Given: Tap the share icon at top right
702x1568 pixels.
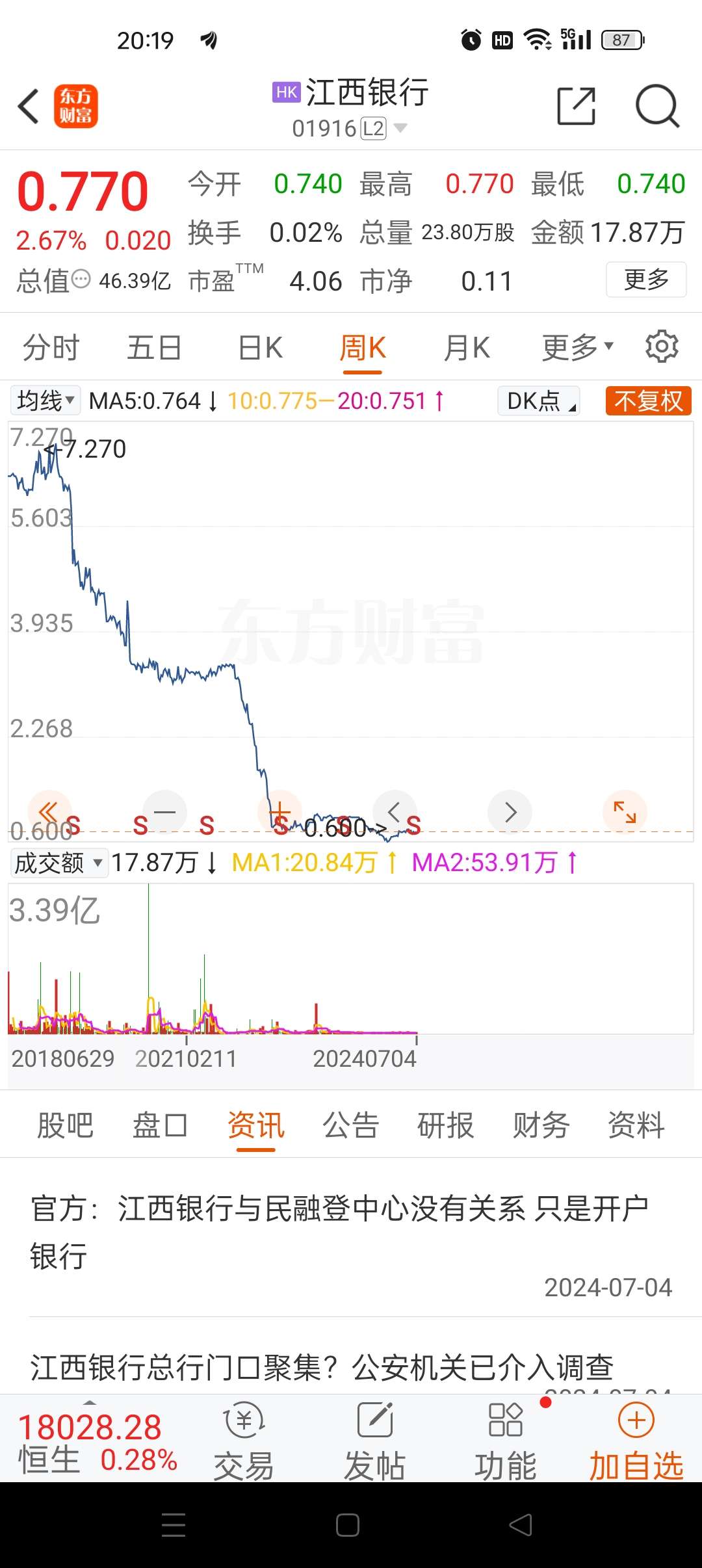Looking at the screenshot, I should click(575, 105).
